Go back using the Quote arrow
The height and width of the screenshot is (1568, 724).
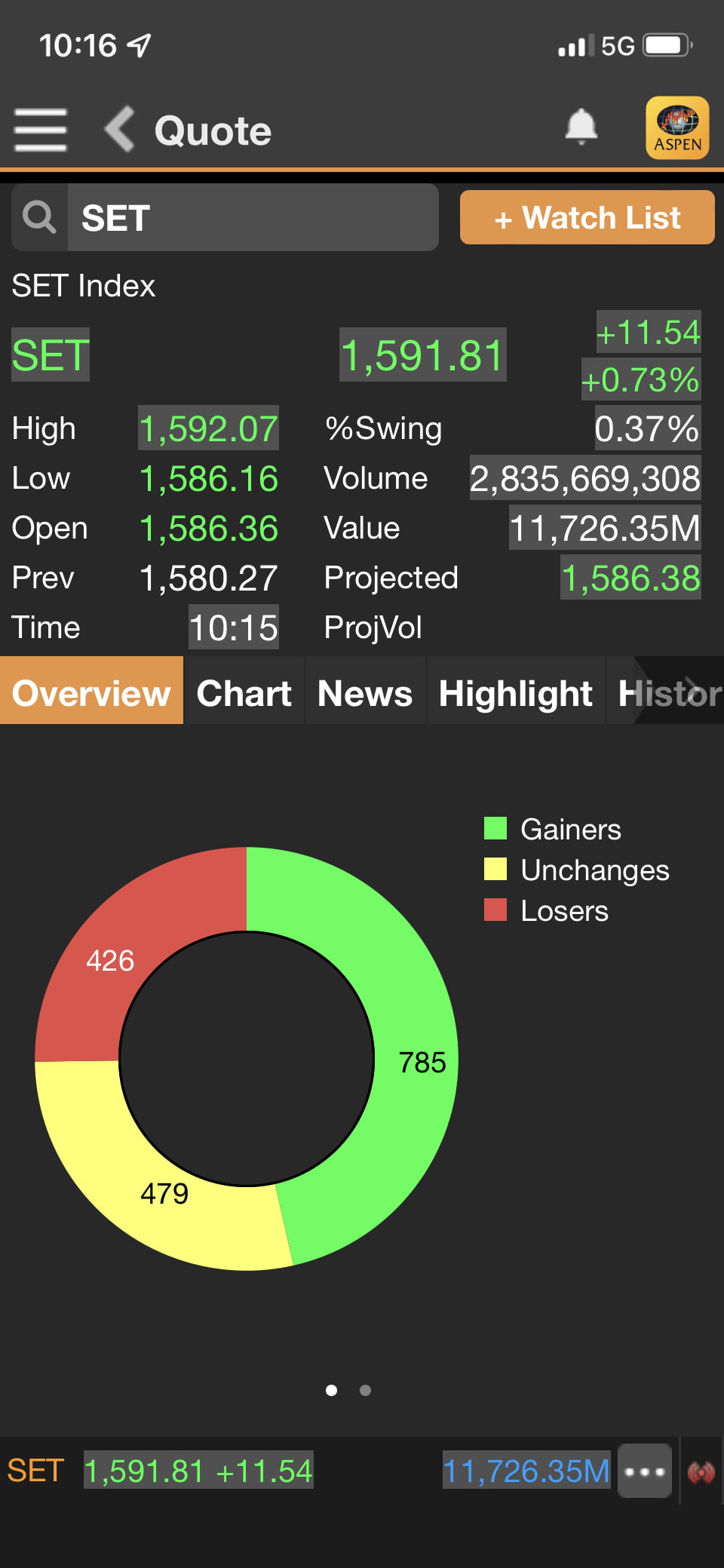tap(121, 130)
